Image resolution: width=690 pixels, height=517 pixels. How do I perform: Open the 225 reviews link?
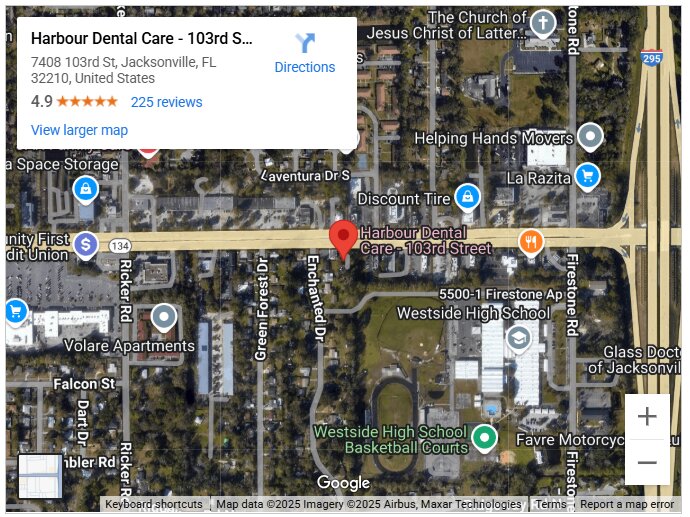(x=166, y=102)
